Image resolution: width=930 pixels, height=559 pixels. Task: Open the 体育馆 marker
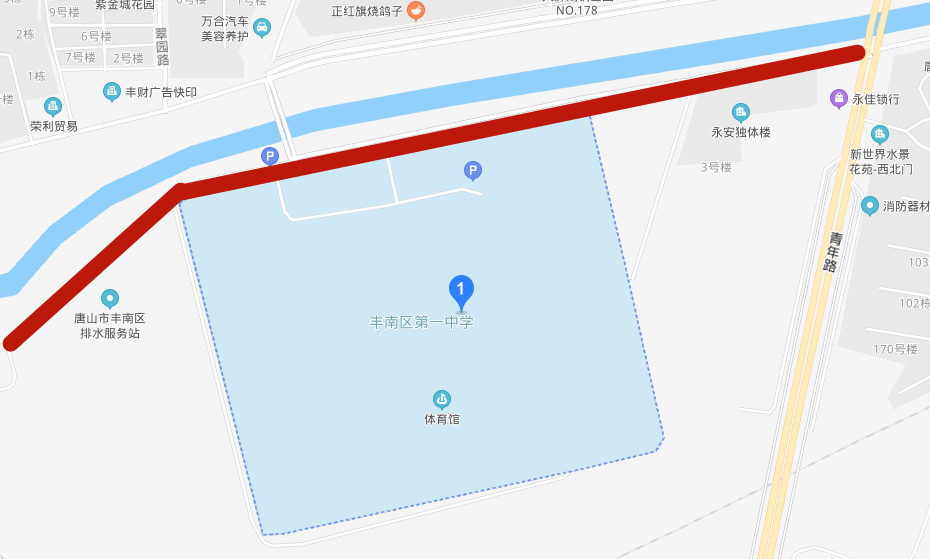click(x=442, y=400)
